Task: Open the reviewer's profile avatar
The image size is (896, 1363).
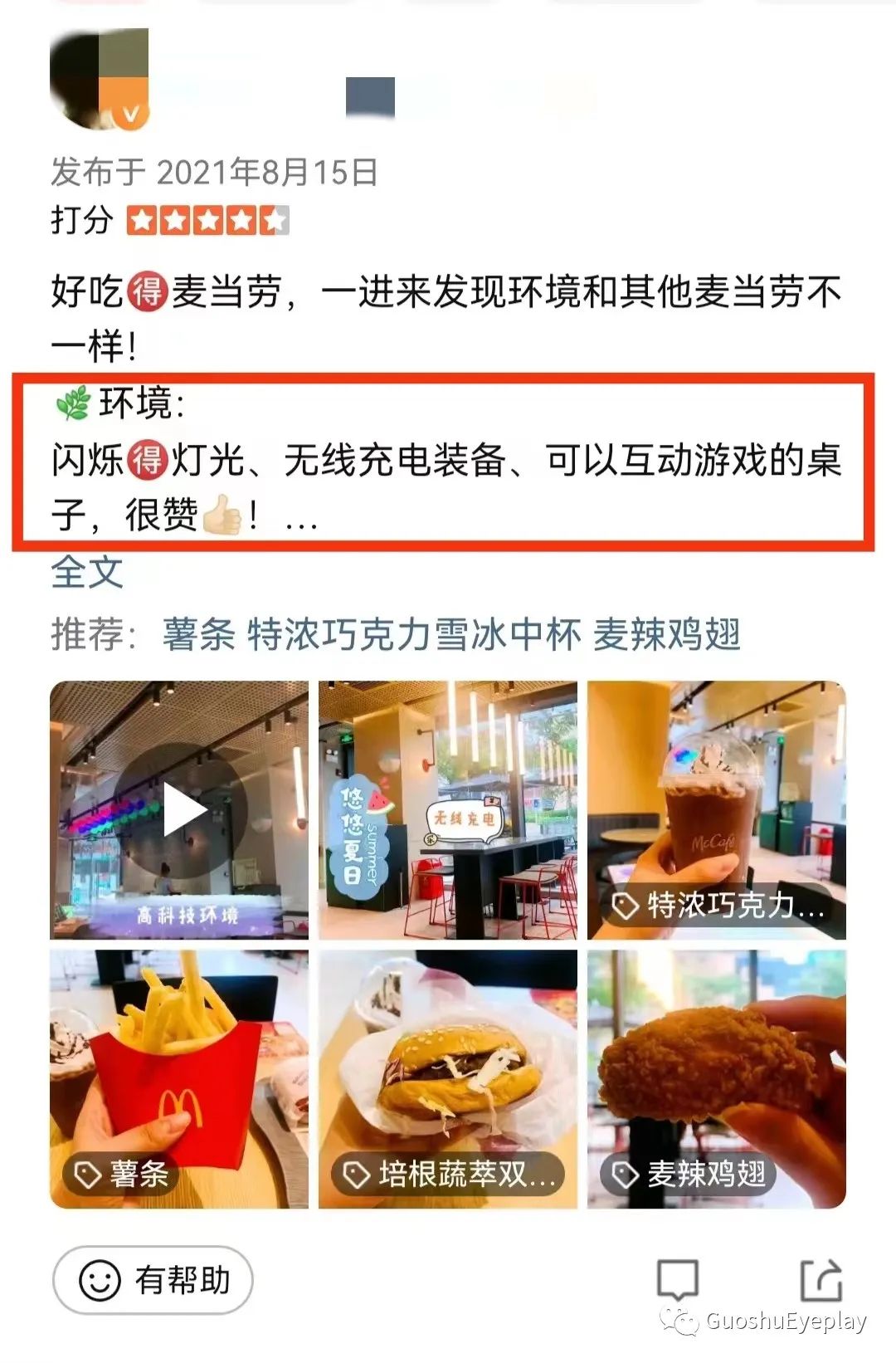Action: 100,80
